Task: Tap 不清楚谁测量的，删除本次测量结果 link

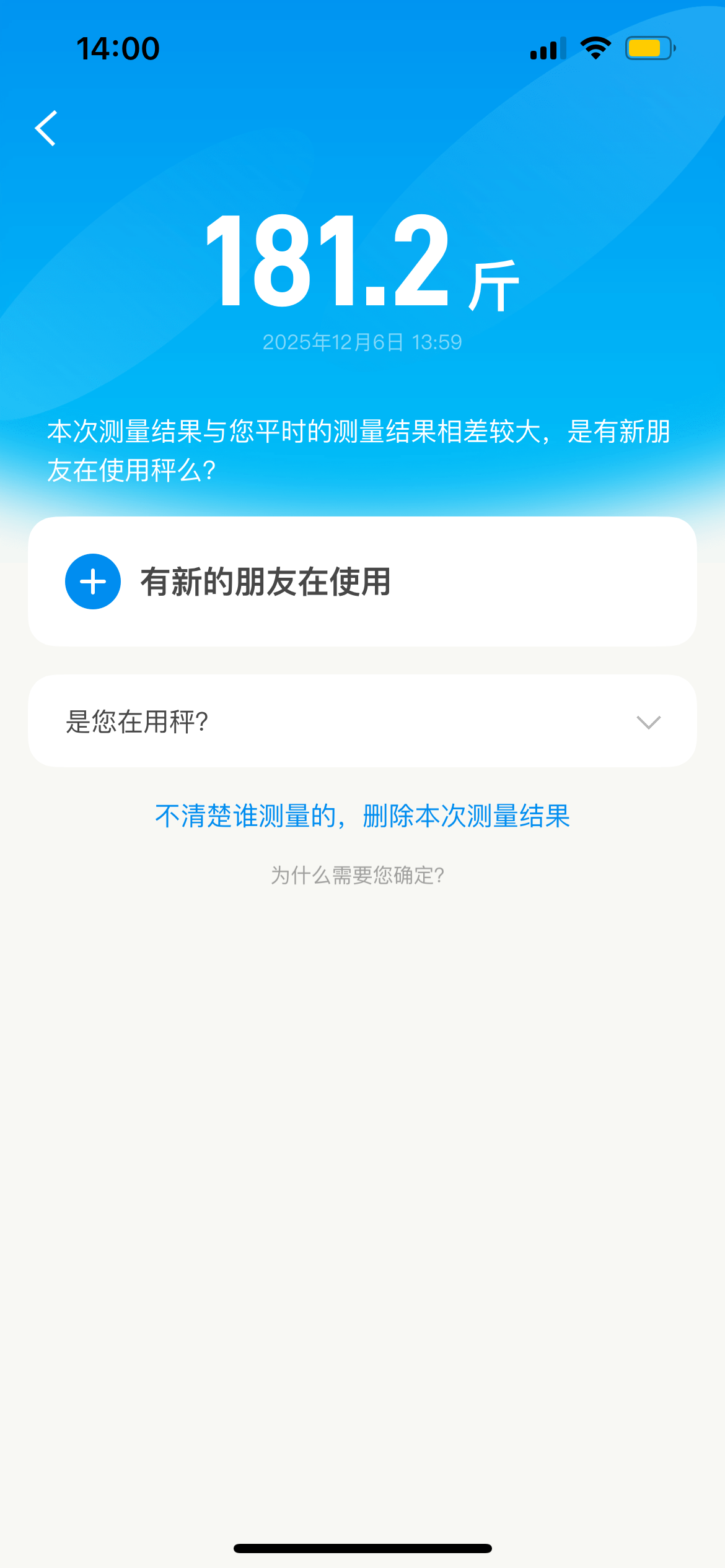Action: [x=362, y=816]
